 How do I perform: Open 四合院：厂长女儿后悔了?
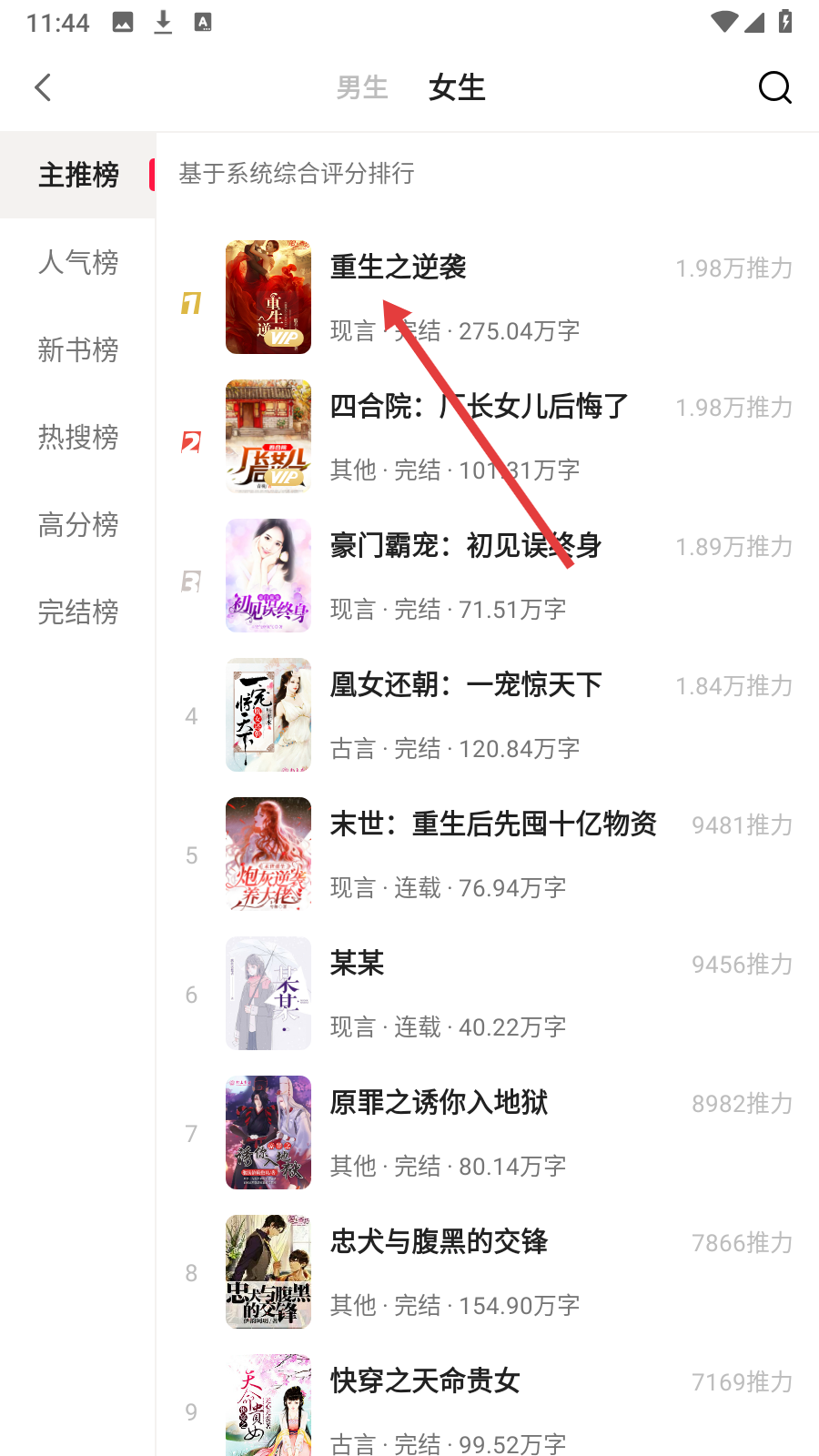(488, 437)
